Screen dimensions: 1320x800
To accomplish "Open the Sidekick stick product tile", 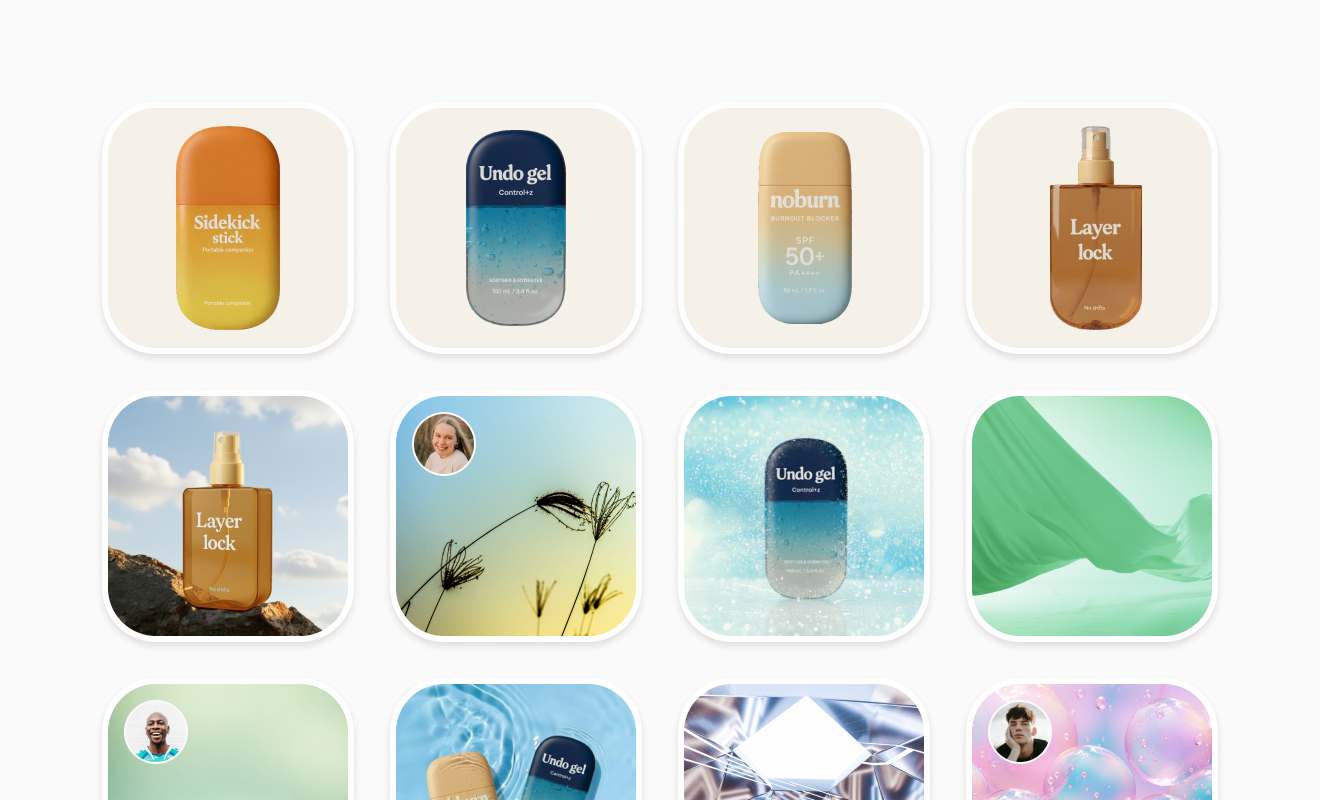I will [x=228, y=228].
